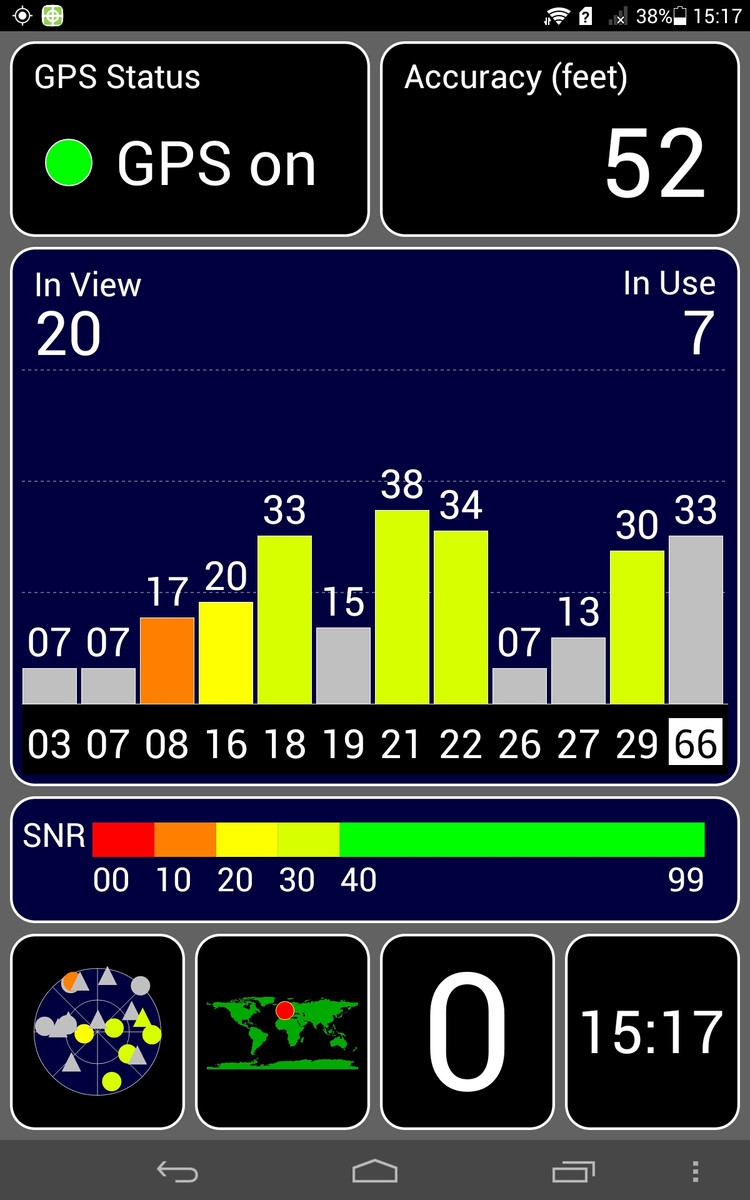
Task: Open the world map location tile
Action: pyautogui.click(x=282, y=1031)
